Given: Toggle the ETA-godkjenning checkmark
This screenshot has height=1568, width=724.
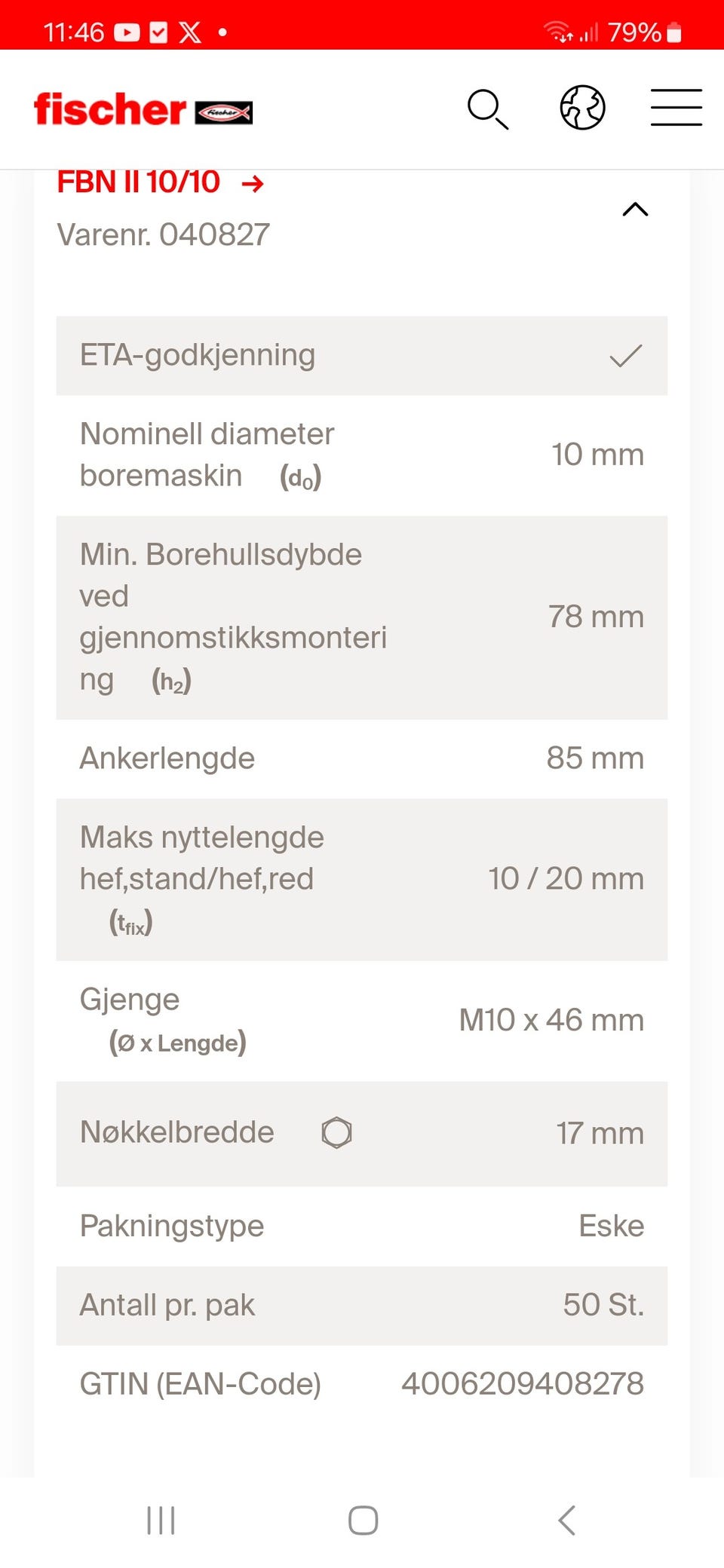Looking at the screenshot, I should tap(627, 356).
